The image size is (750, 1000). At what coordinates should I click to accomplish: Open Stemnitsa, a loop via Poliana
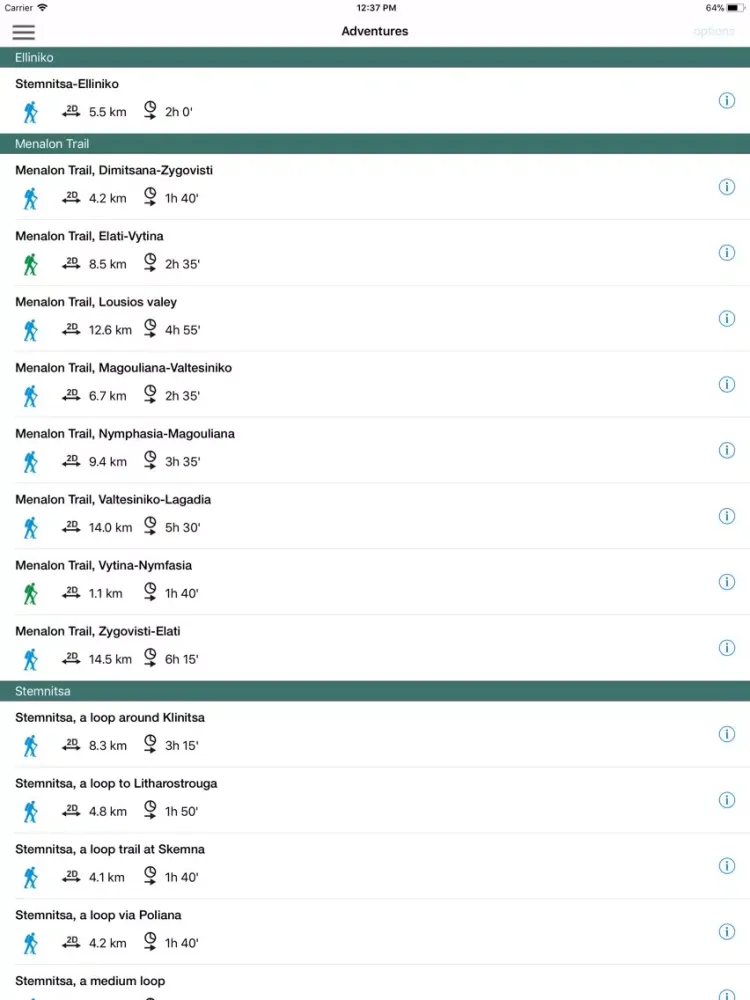point(300,932)
